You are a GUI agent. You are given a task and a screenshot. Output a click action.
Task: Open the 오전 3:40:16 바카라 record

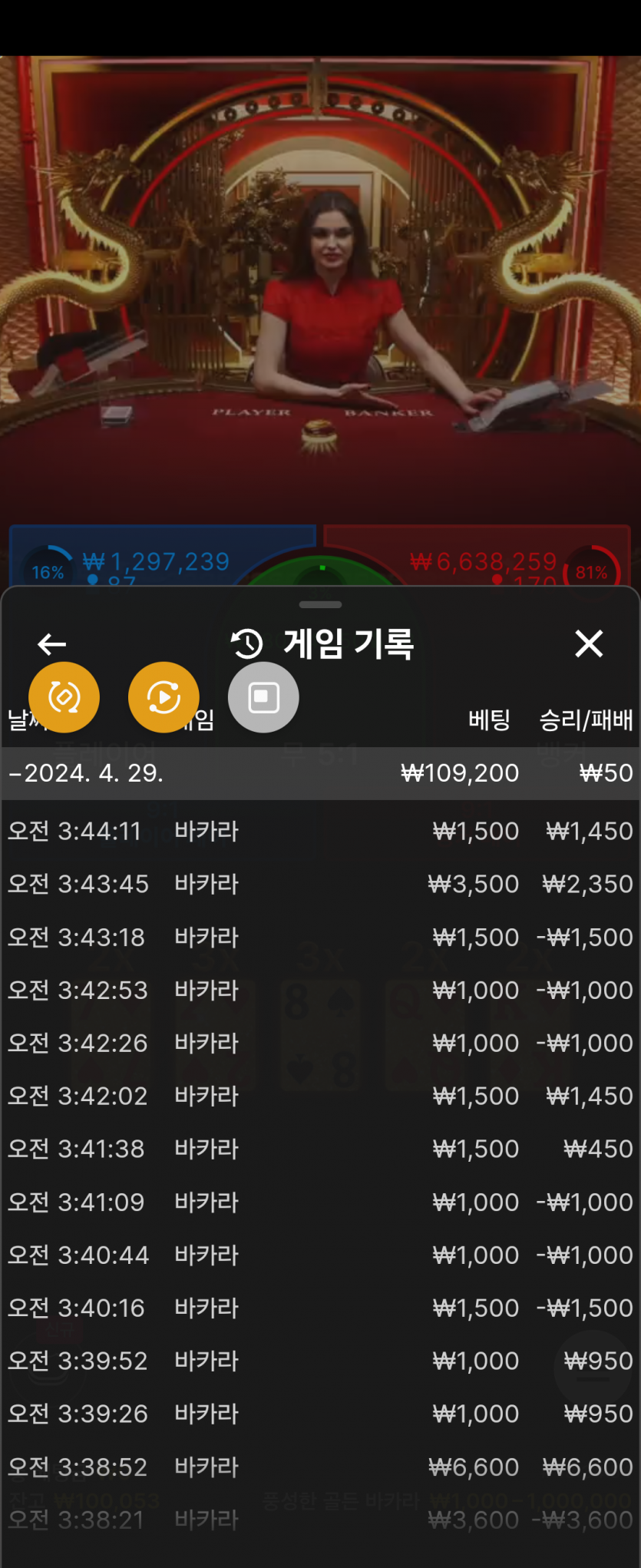coord(320,1308)
